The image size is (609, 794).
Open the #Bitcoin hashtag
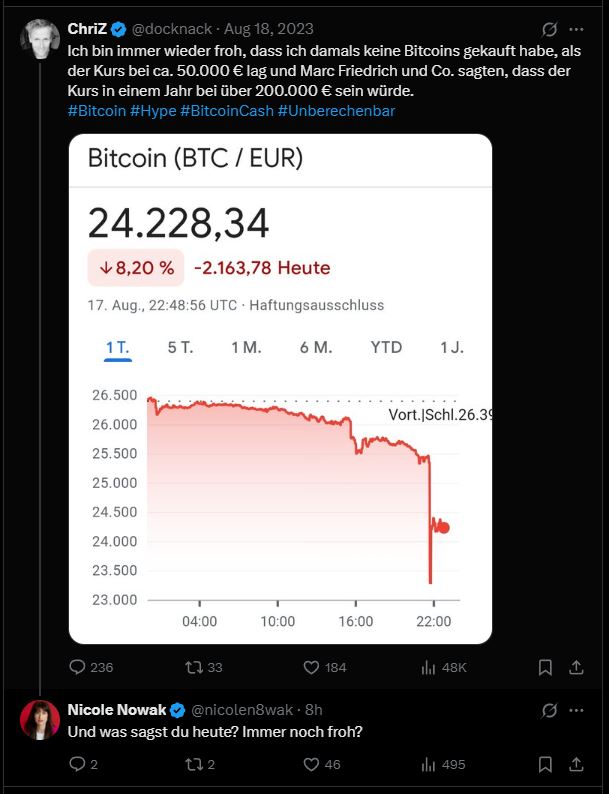[96, 110]
